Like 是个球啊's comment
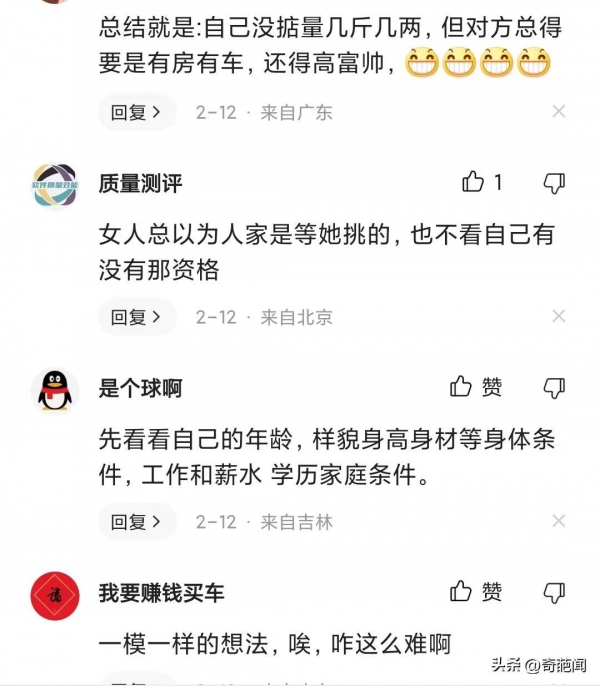Viewport: 600px width, 686px height. (x=476, y=387)
